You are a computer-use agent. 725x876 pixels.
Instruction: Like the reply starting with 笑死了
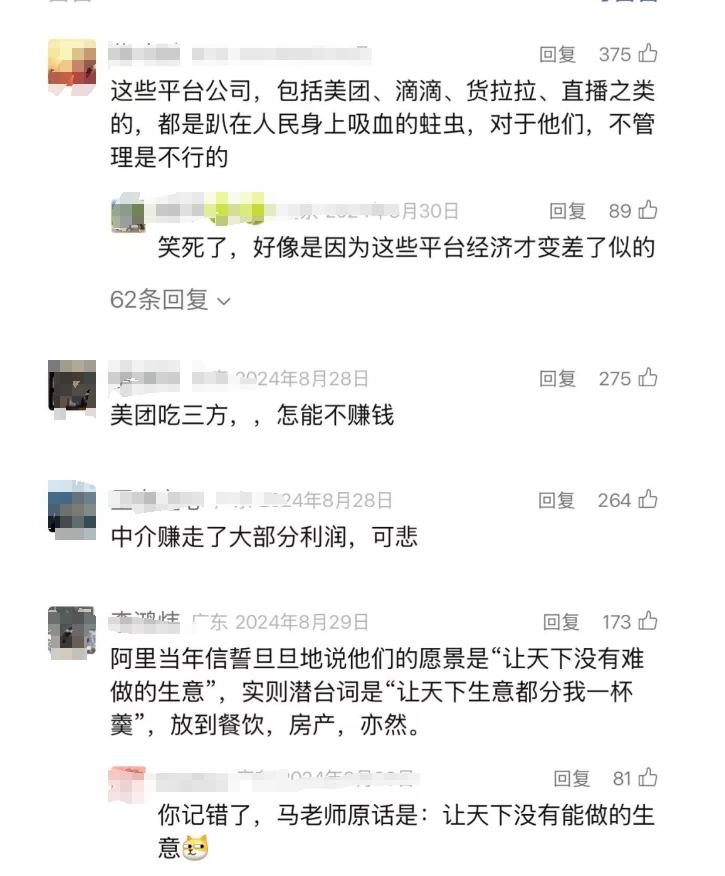pyautogui.click(x=648, y=210)
